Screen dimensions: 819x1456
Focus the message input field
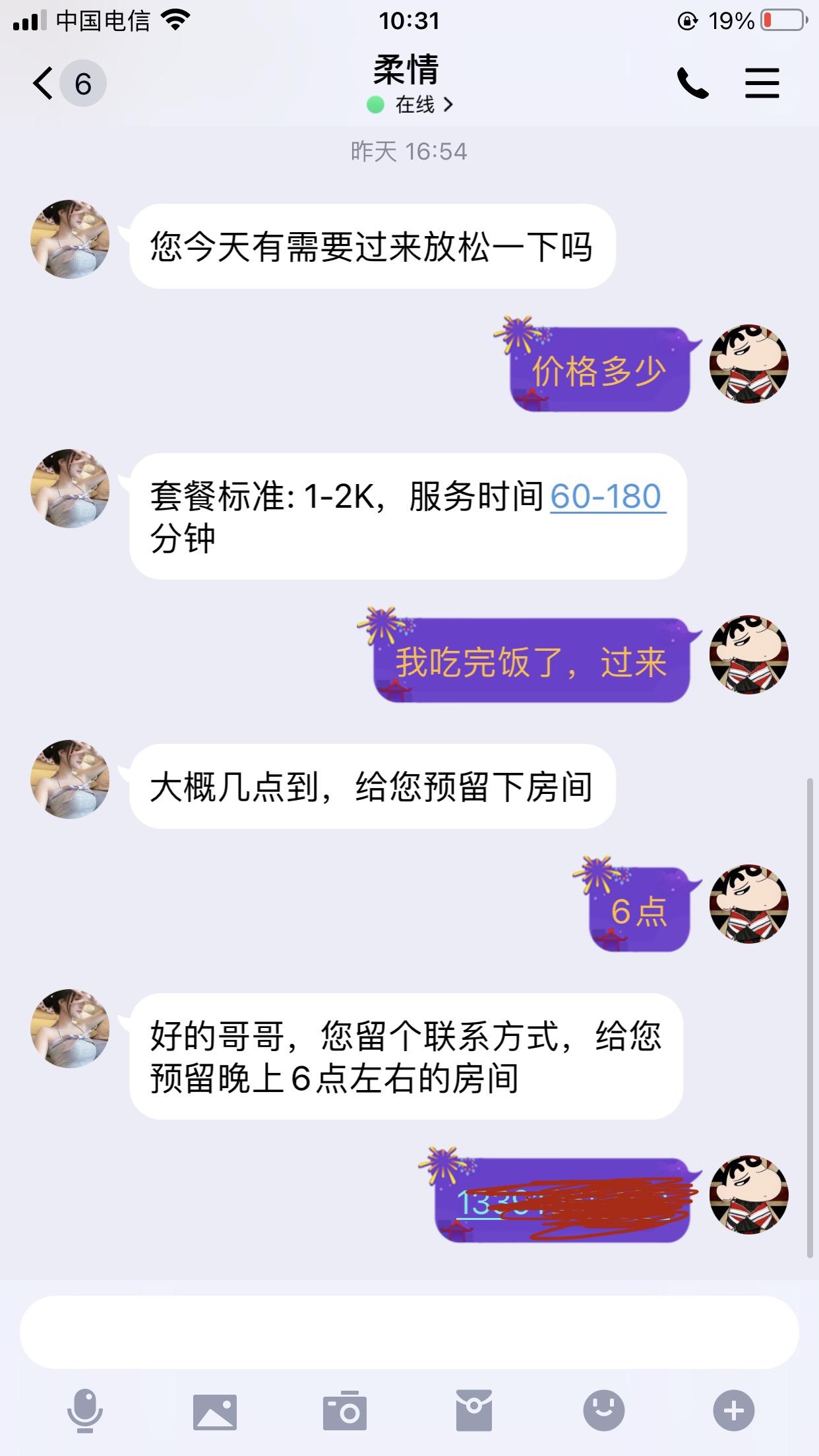pos(409,1332)
